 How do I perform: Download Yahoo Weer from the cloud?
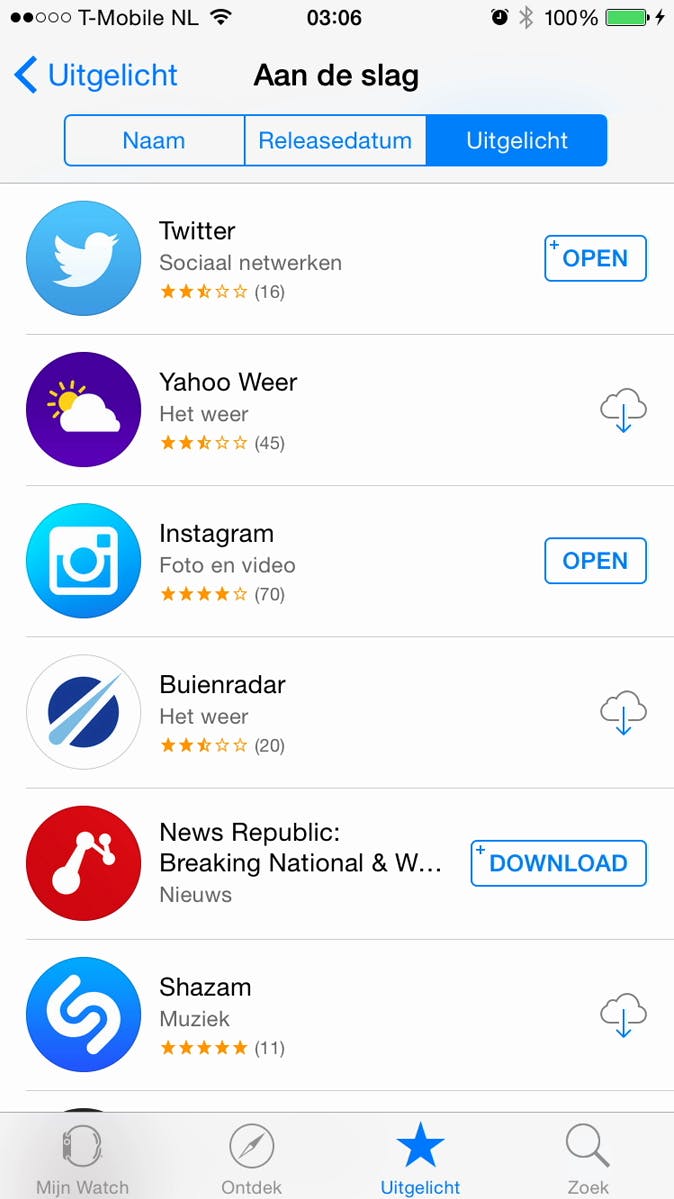point(623,410)
